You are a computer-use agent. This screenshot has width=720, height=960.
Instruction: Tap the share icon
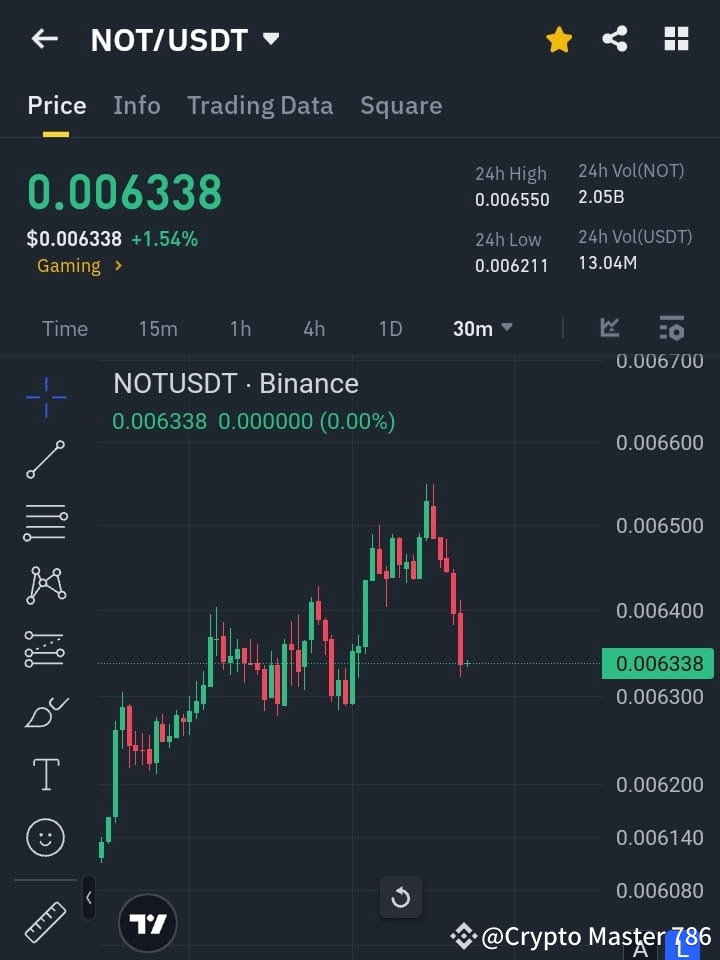point(615,39)
